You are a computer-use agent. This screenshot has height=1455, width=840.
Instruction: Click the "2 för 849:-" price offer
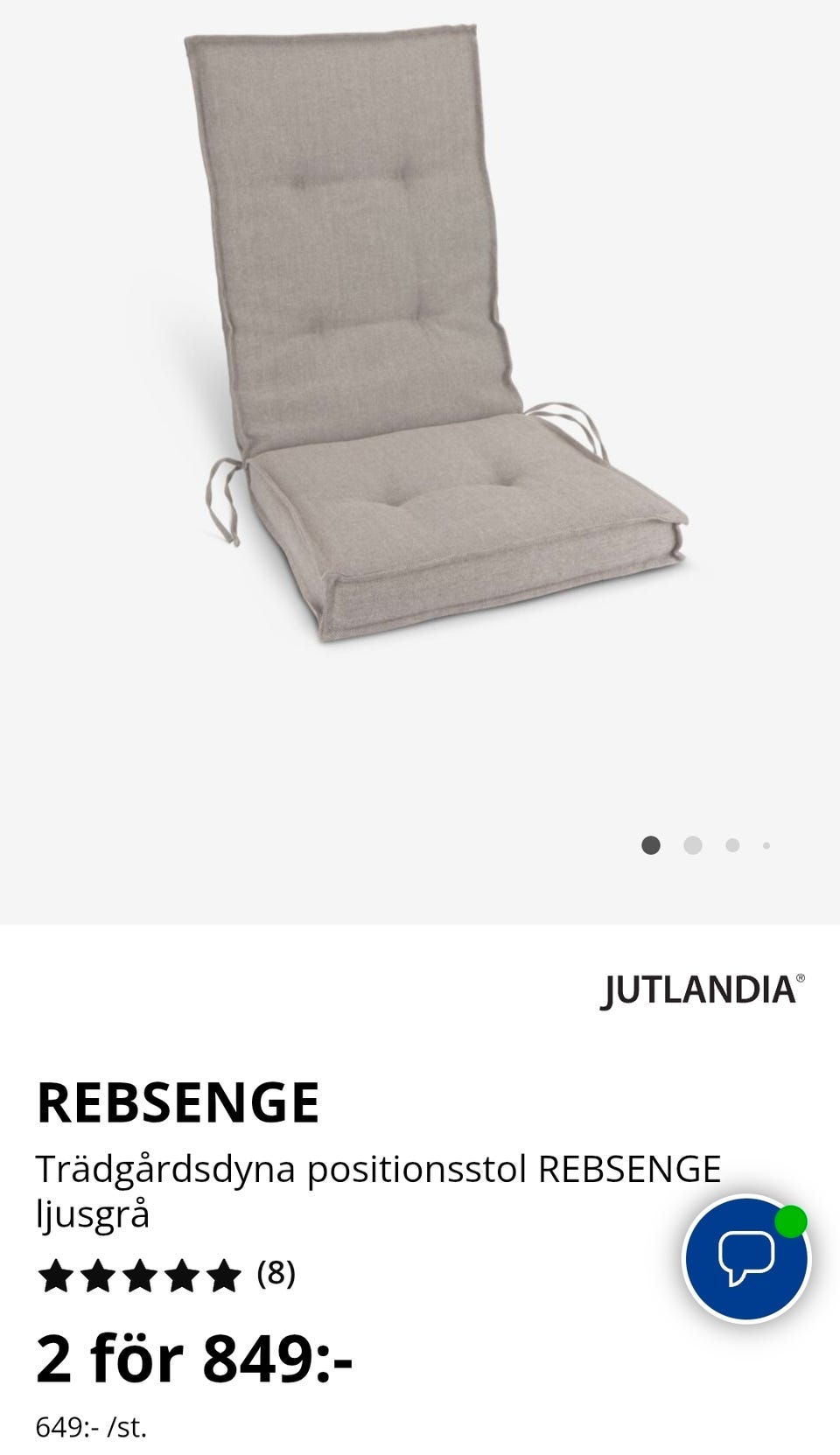(x=192, y=1356)
